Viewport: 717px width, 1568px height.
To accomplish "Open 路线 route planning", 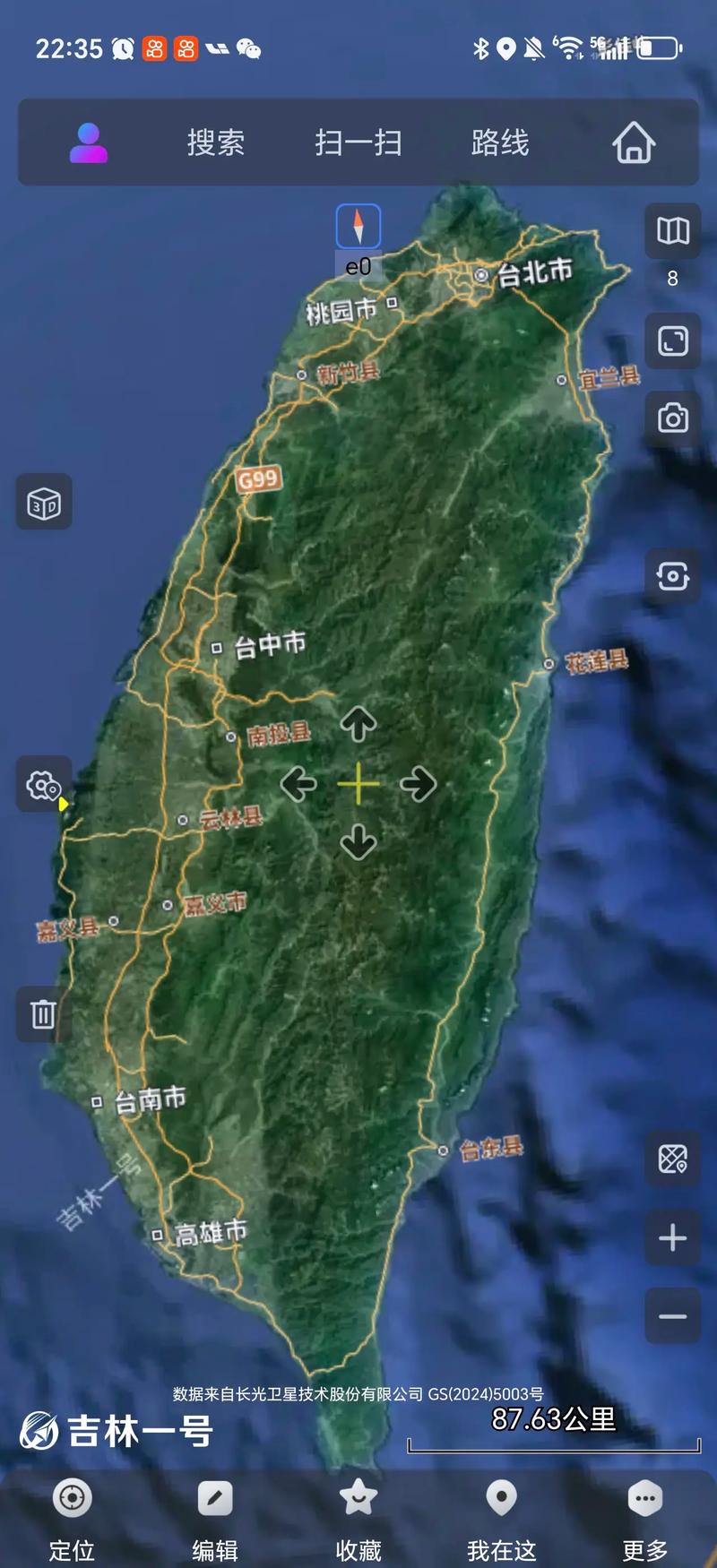I will click(500, 142).
